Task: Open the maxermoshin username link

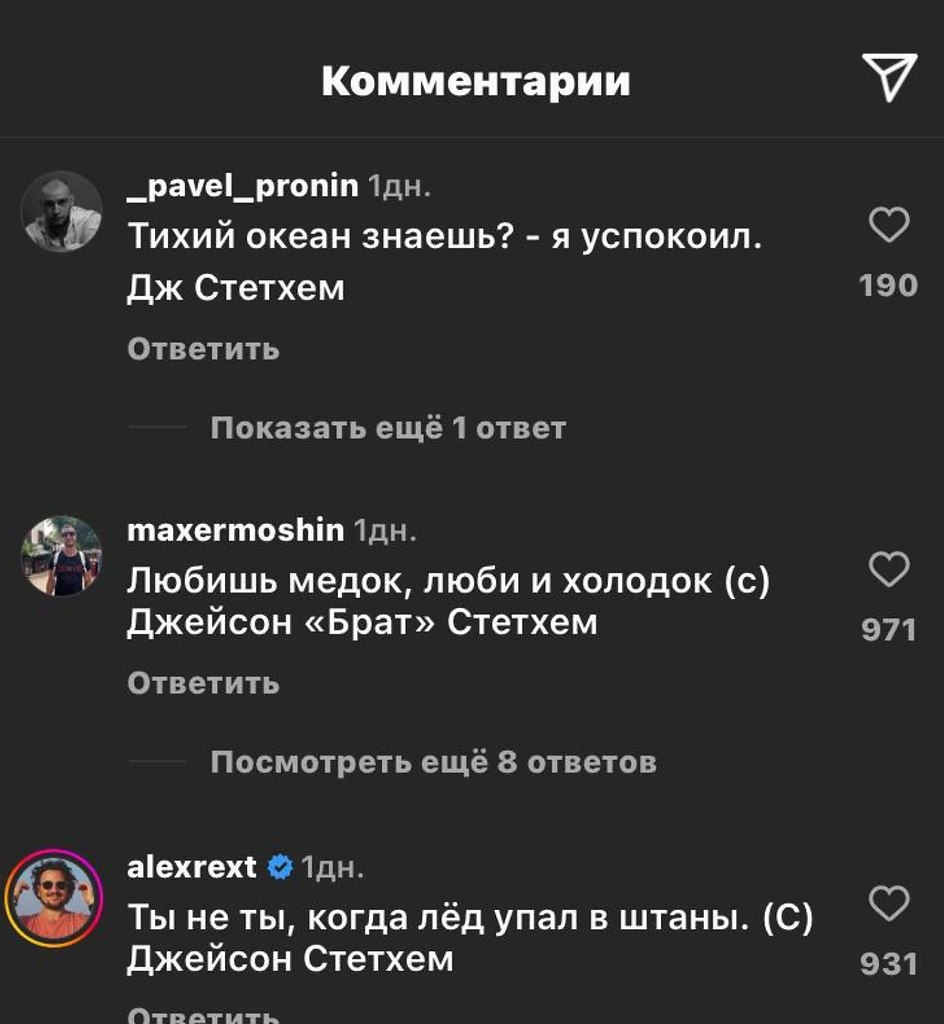Action: pos(236,530)
